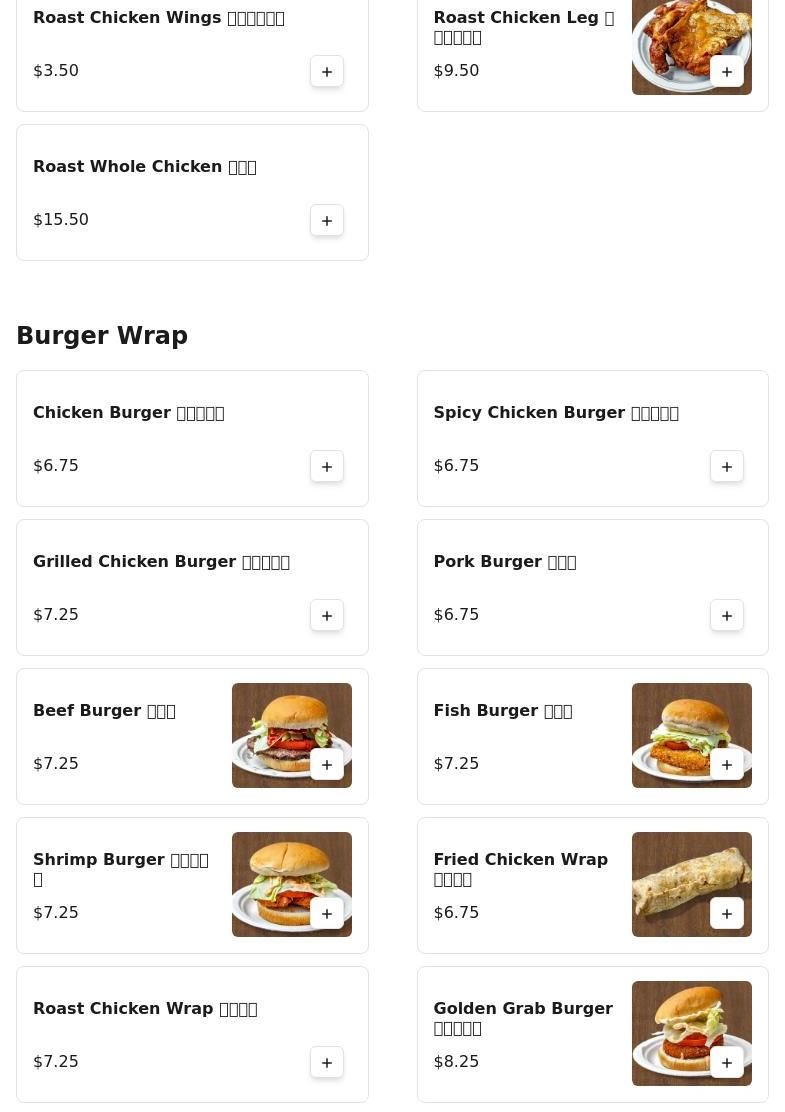Tap the plus button on Pork Burger

727,615
